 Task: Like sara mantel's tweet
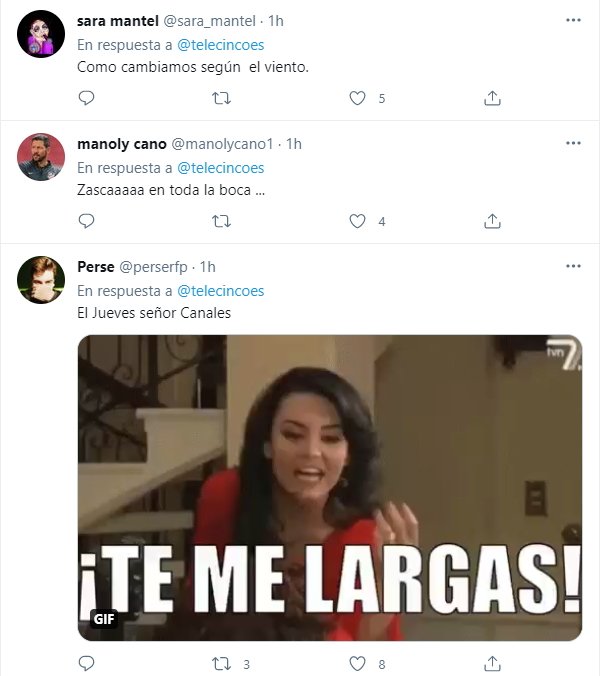point(357,98)
